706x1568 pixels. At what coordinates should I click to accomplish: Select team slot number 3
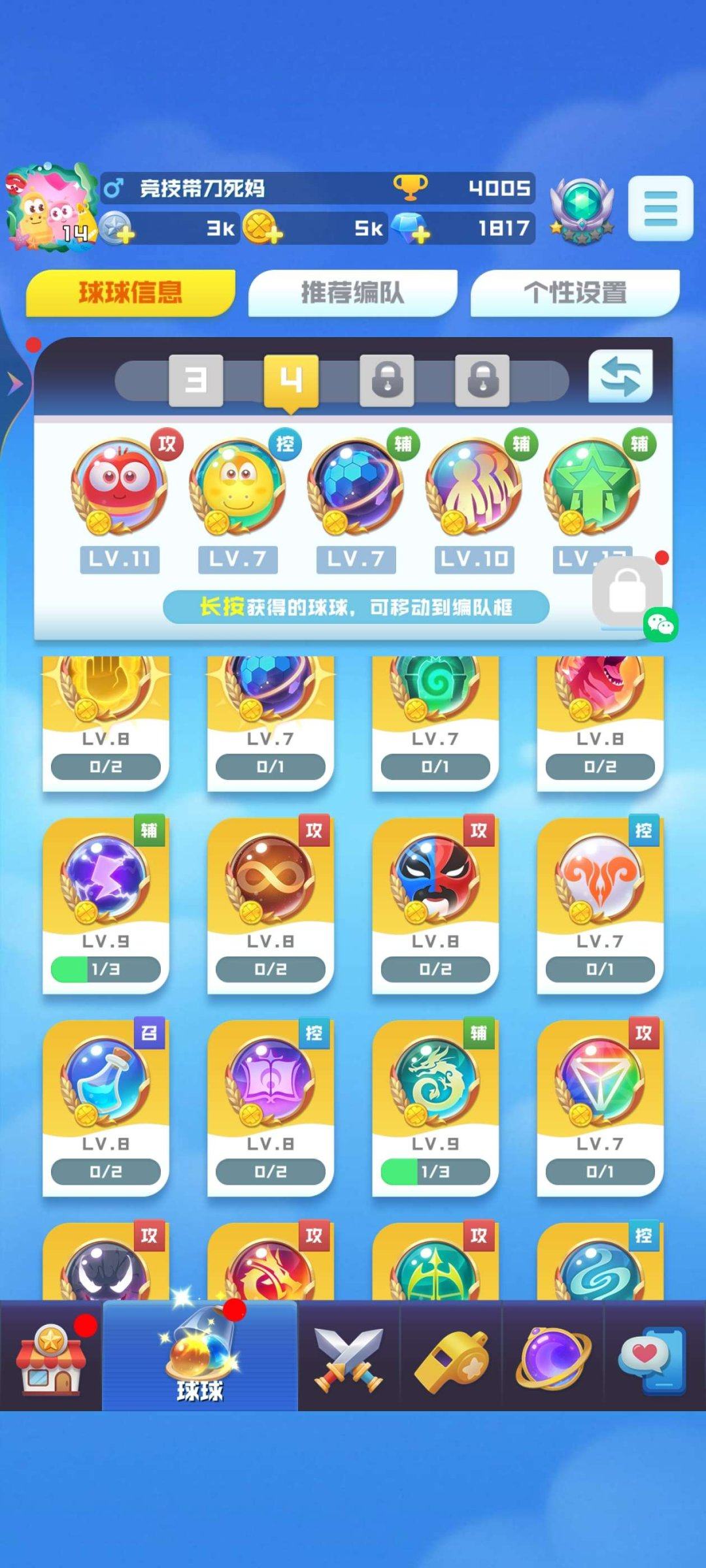click(195, 380)
